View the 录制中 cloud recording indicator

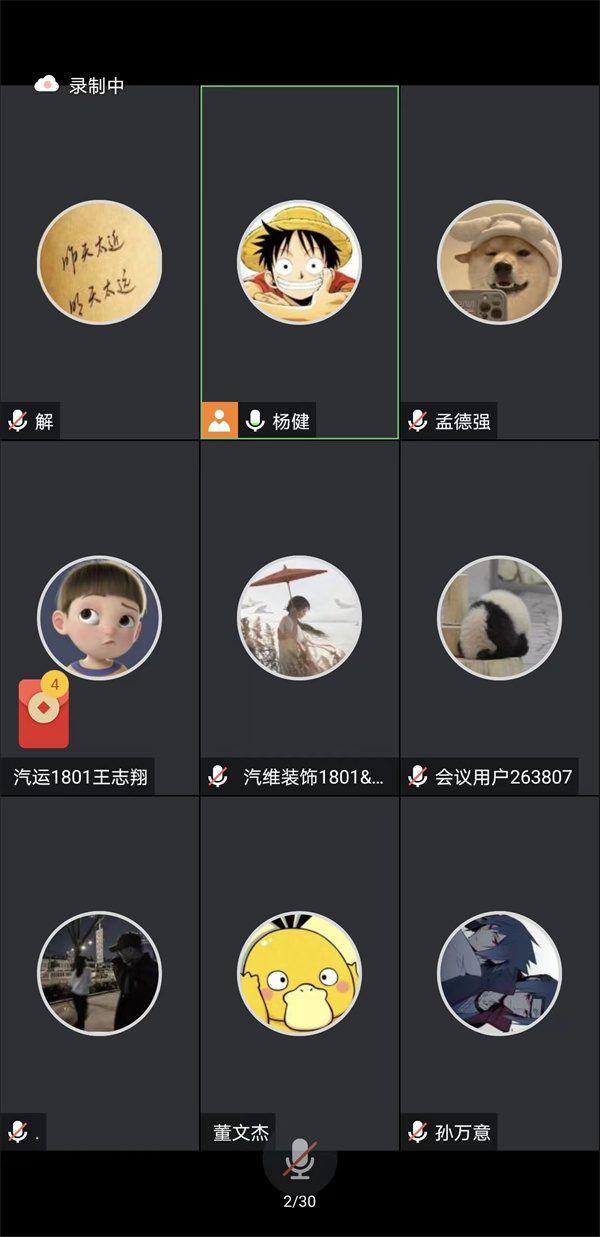point(80,86)
